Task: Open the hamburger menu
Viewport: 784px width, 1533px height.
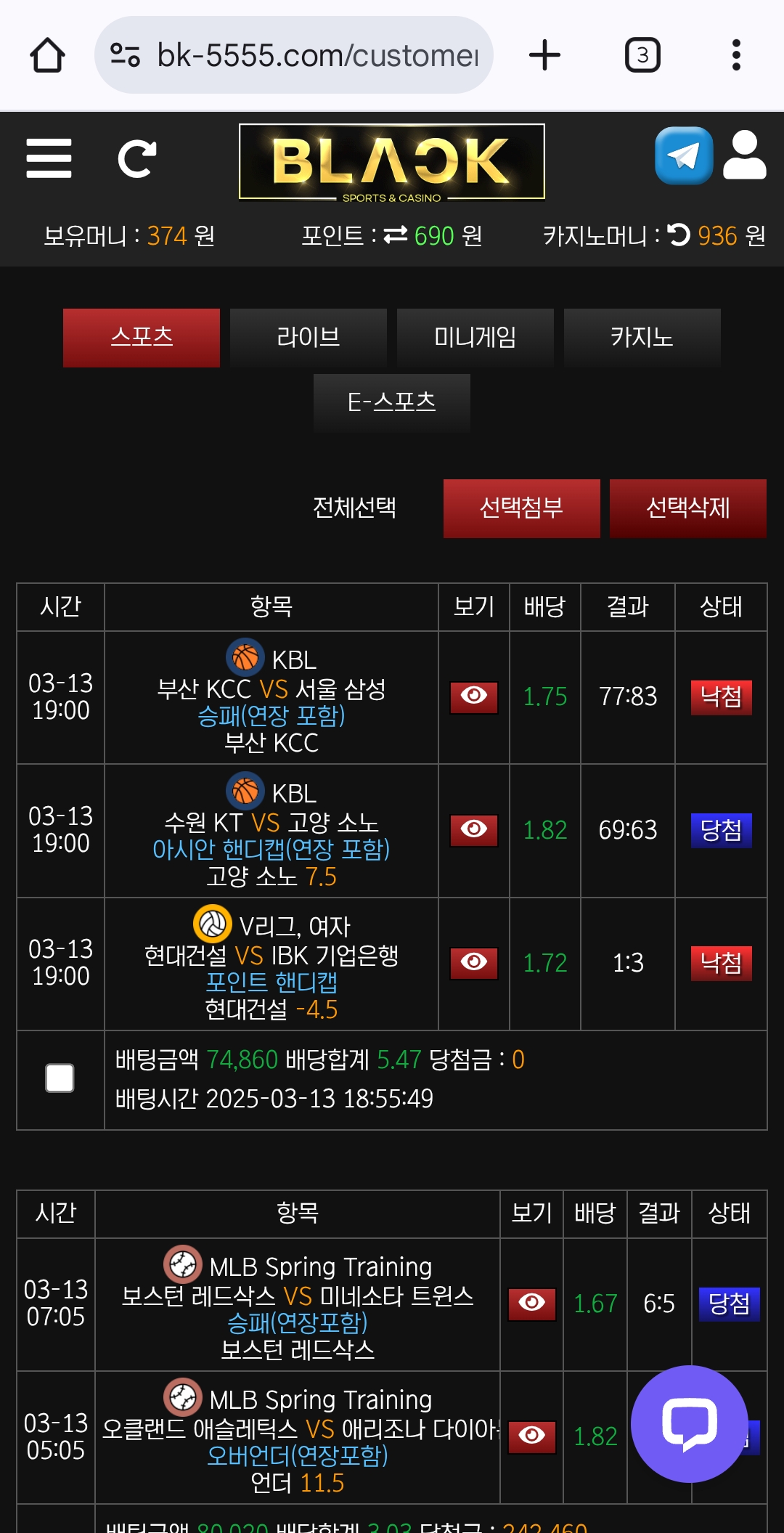Action: pyautogui.click(x=49, y=158)
